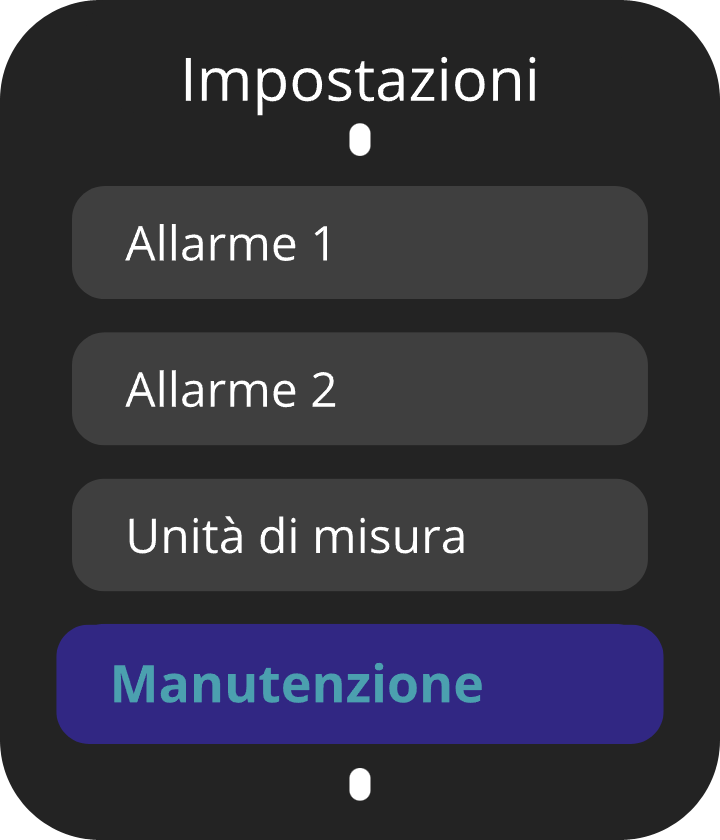Open the Allarme 1 settings
This screenshot has height=840, width=720.
[360, 243]
